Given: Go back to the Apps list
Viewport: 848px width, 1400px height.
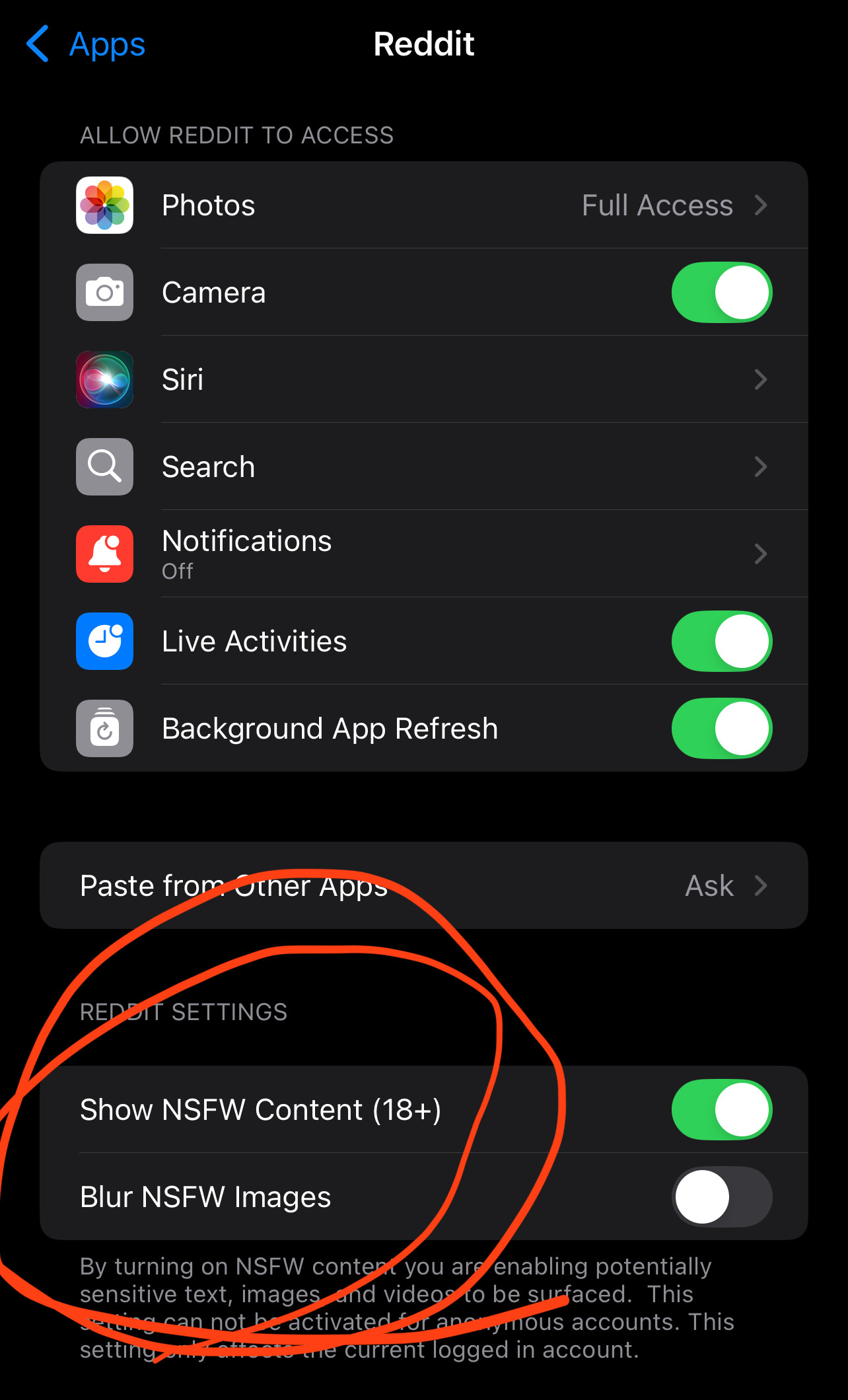Looking at the screenshot, I should (x=86, y=44).
